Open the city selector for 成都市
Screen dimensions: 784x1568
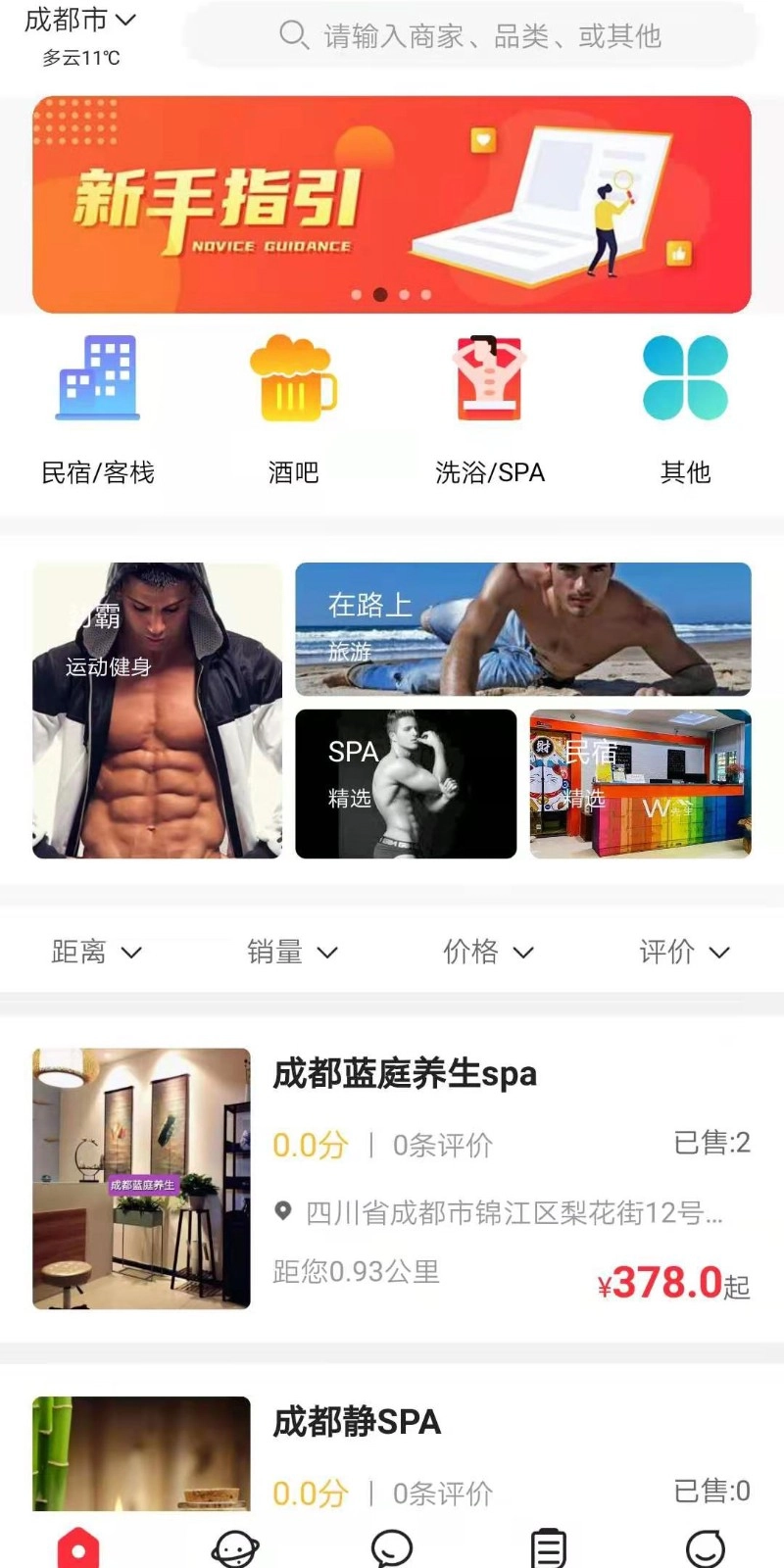[80, 20]
